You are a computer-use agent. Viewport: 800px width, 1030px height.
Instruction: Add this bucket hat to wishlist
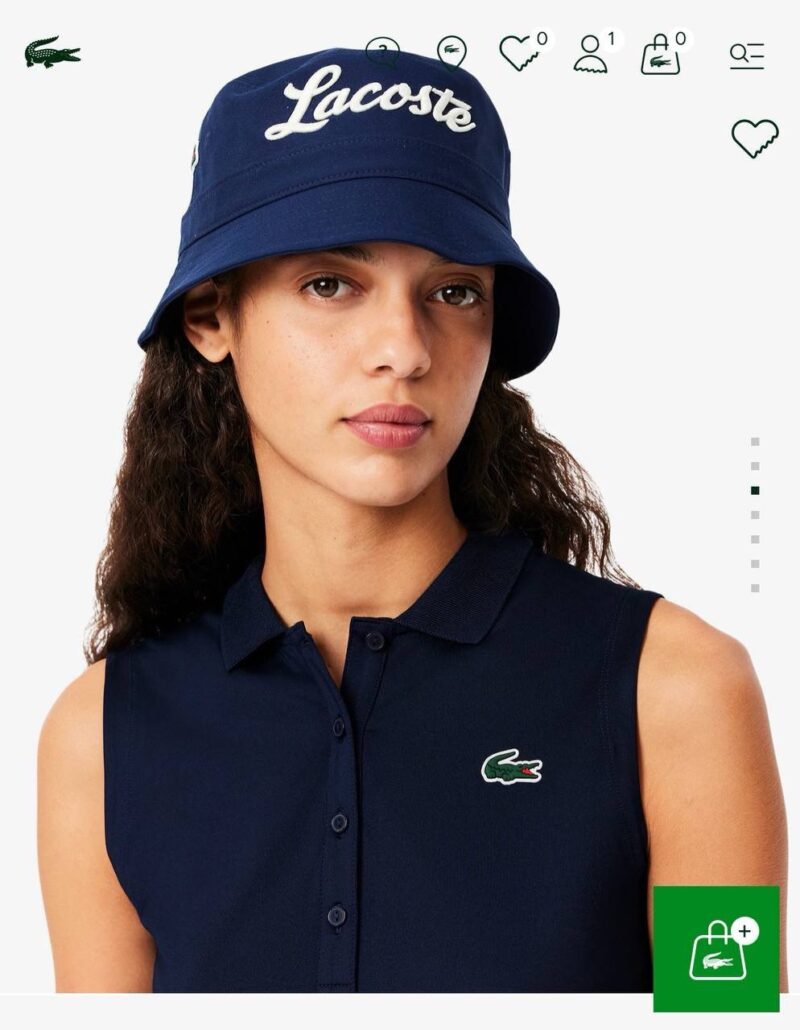coord(754,138)
